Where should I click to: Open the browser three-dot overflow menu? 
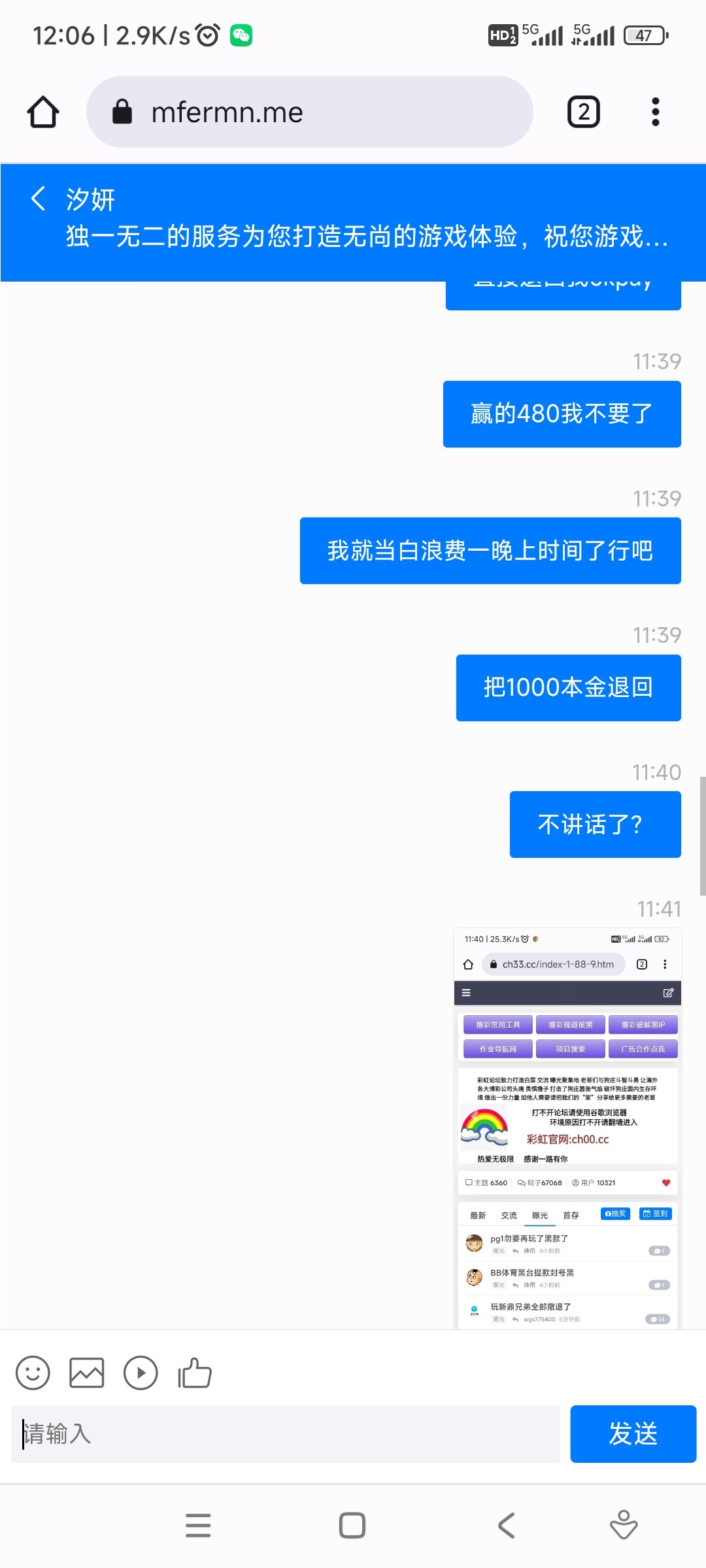[x=655, y=111]
